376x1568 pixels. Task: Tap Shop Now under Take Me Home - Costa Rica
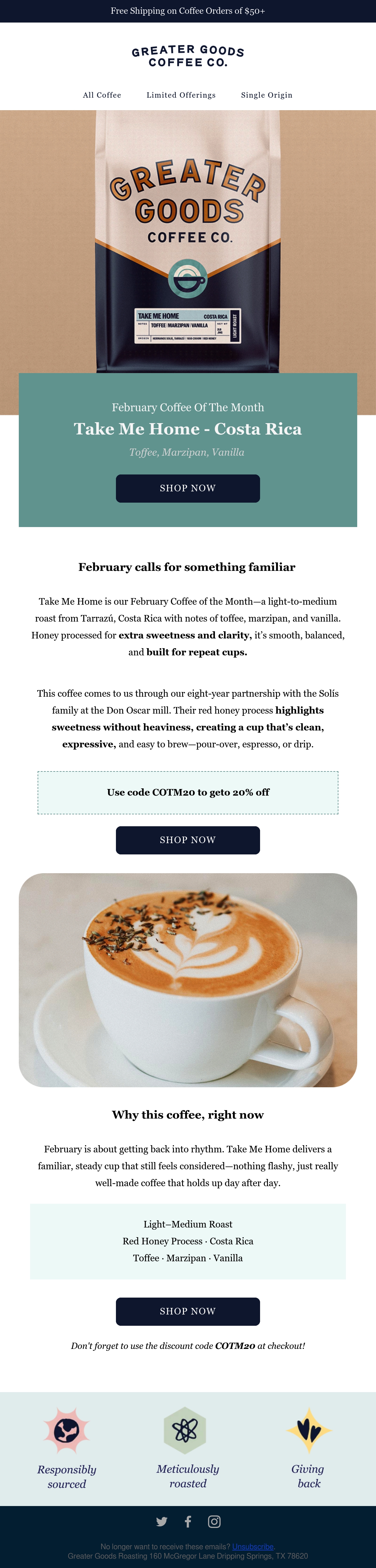click(x=188, y=488)
